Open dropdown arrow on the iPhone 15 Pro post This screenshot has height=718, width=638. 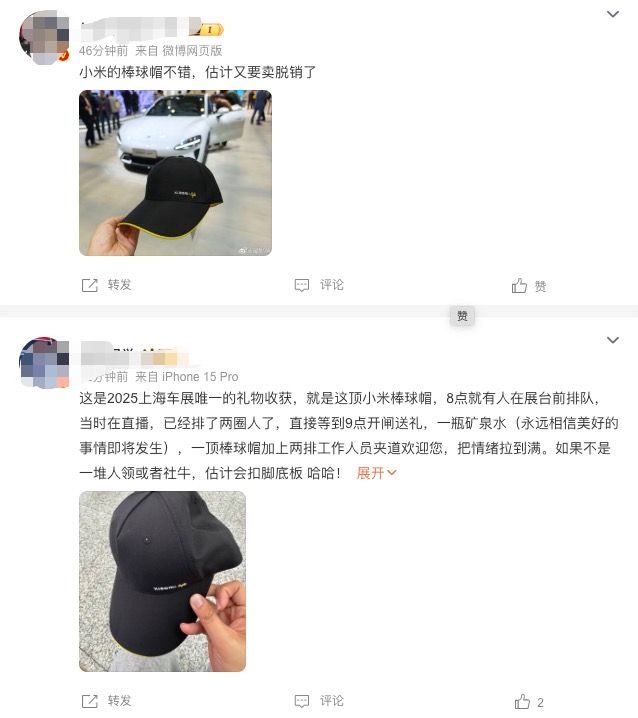tap(613, 341)
